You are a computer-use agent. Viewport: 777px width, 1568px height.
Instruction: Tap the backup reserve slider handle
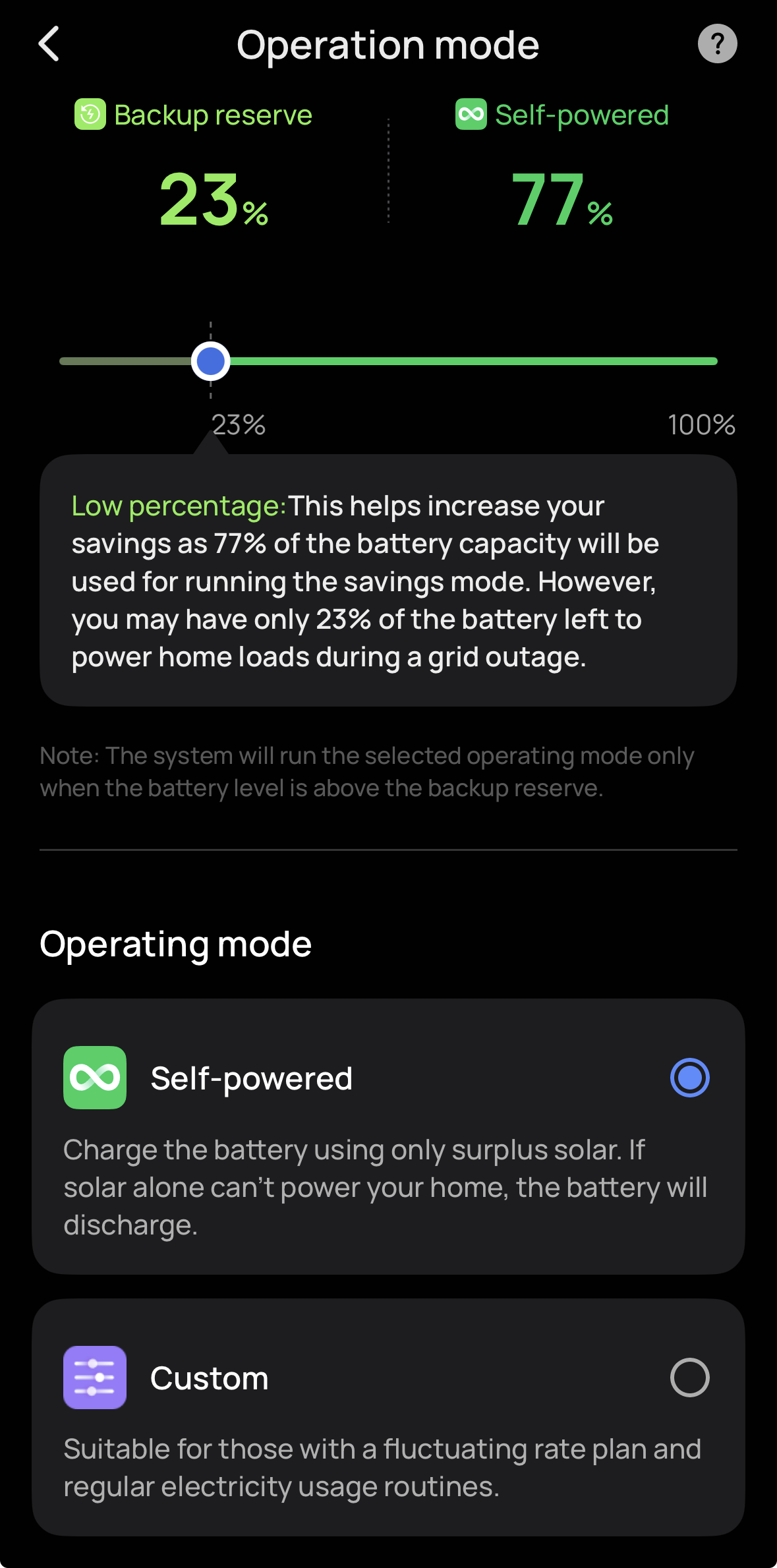coord(211,361)
